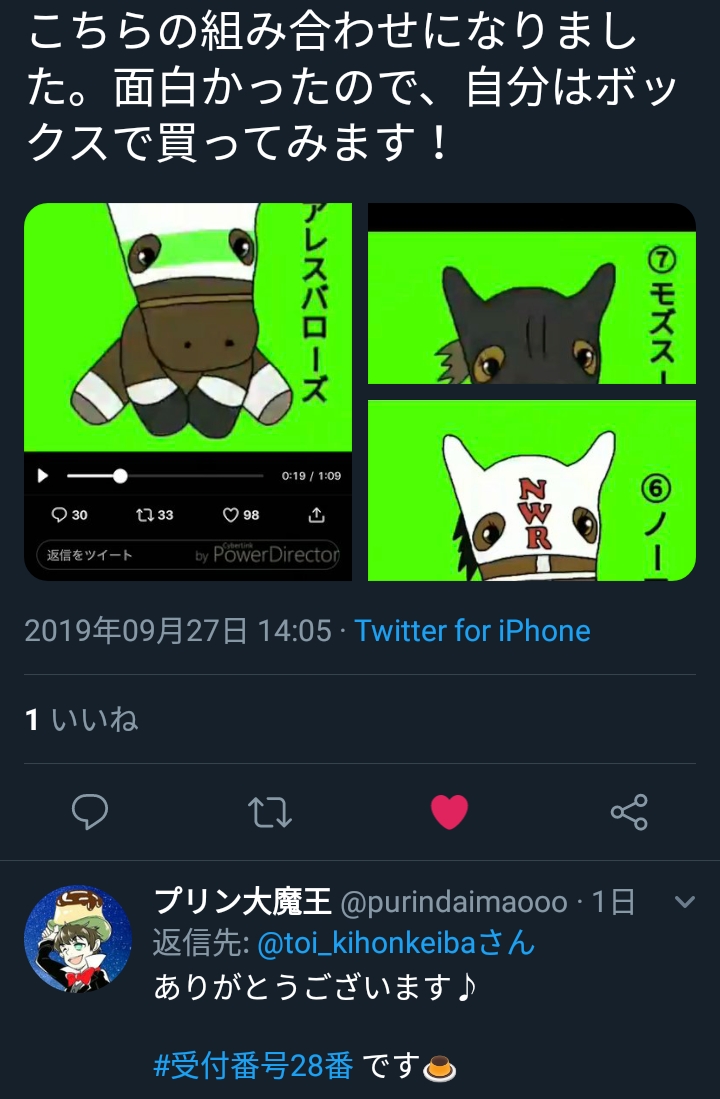Open the top-right image with the black horse
This screenshot has height=1099, width=720.
531,294
